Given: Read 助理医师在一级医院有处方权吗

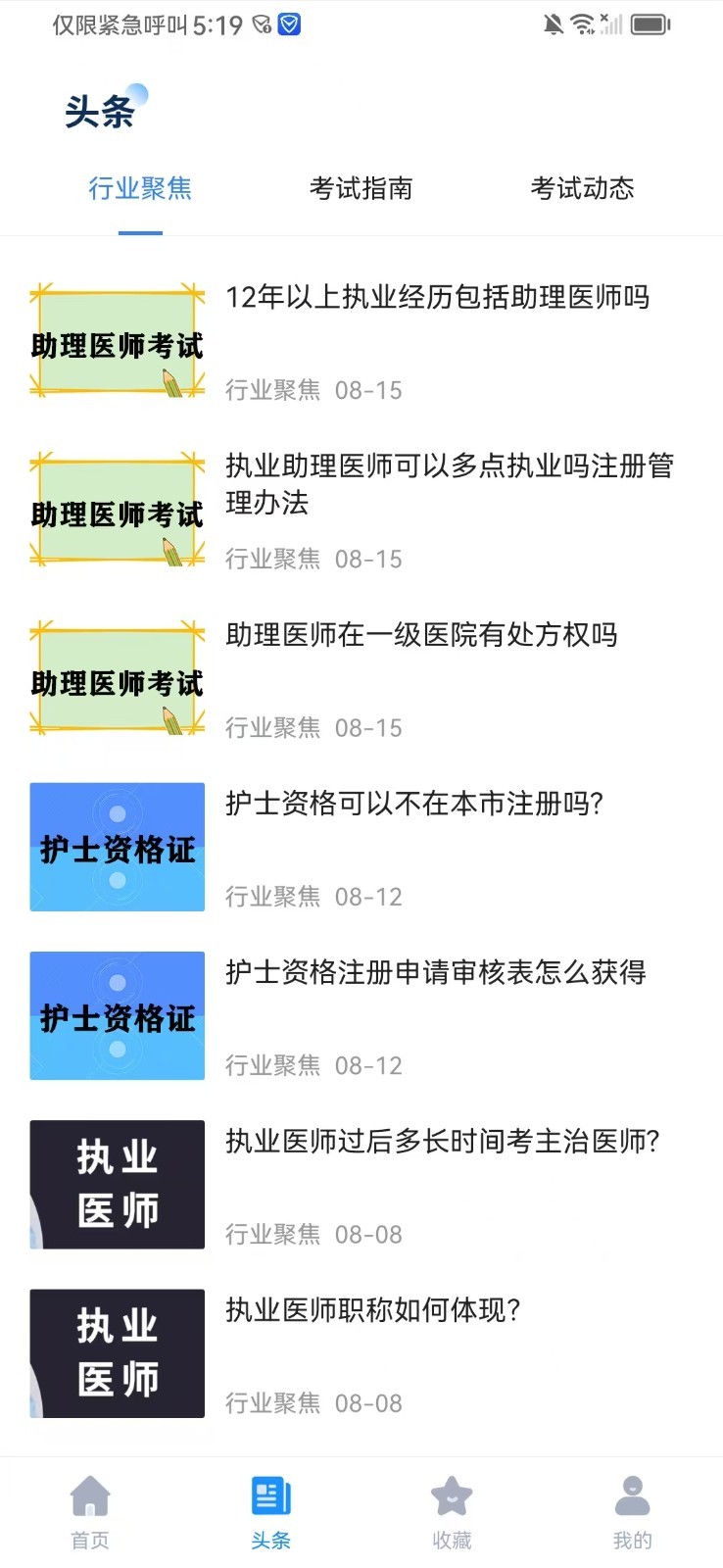Looking at the screenshot, I should (x=421, y=635).
